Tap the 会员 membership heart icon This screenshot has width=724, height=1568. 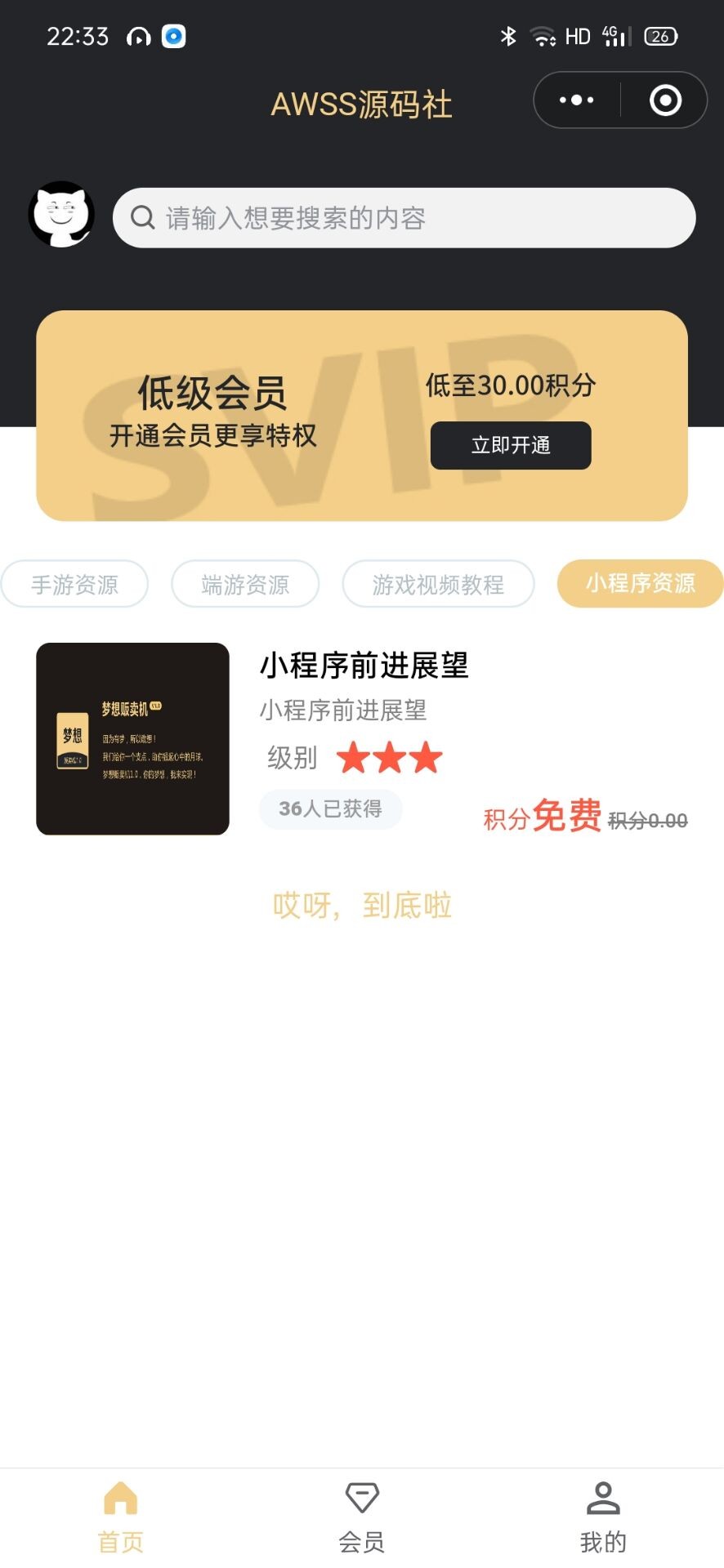click(x=361, y=1497)
